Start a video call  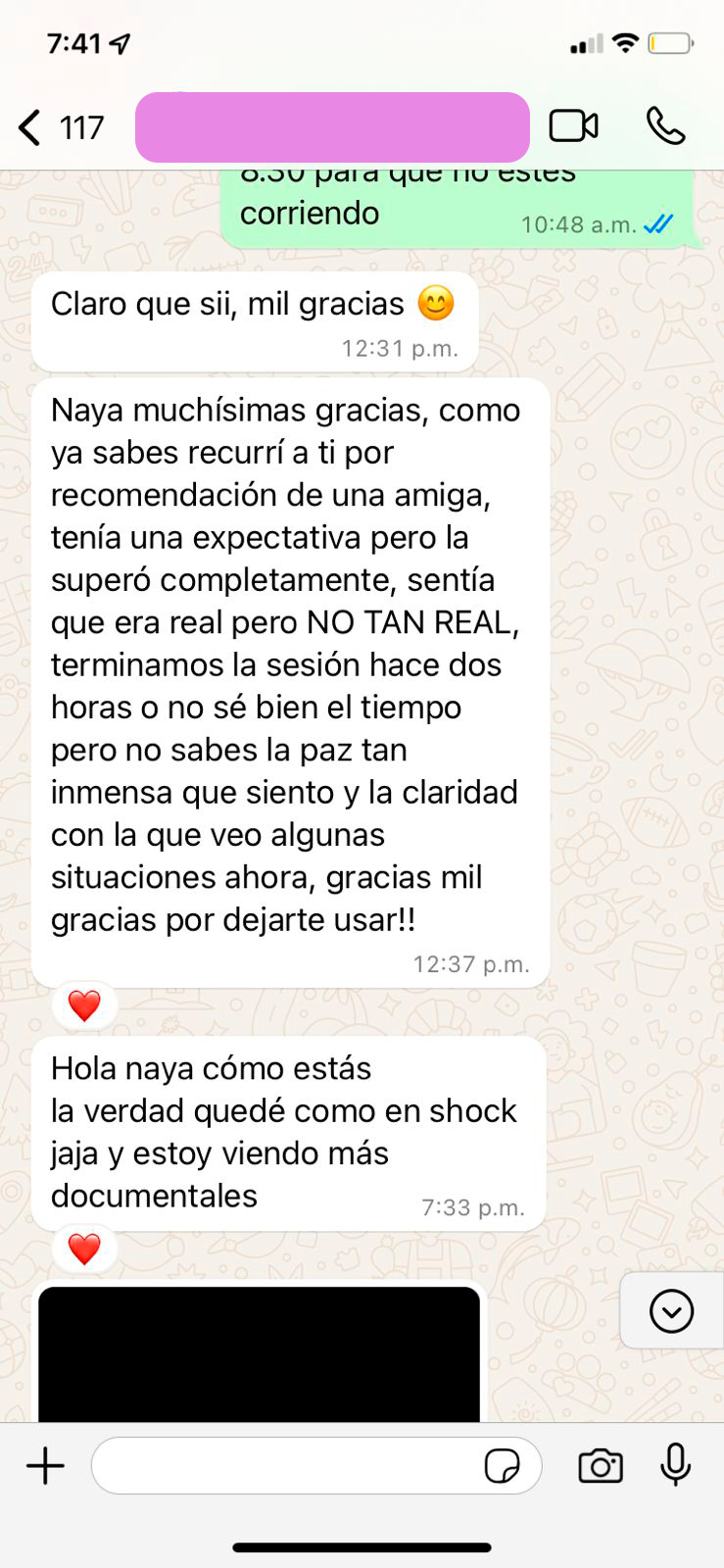(573, 126)
